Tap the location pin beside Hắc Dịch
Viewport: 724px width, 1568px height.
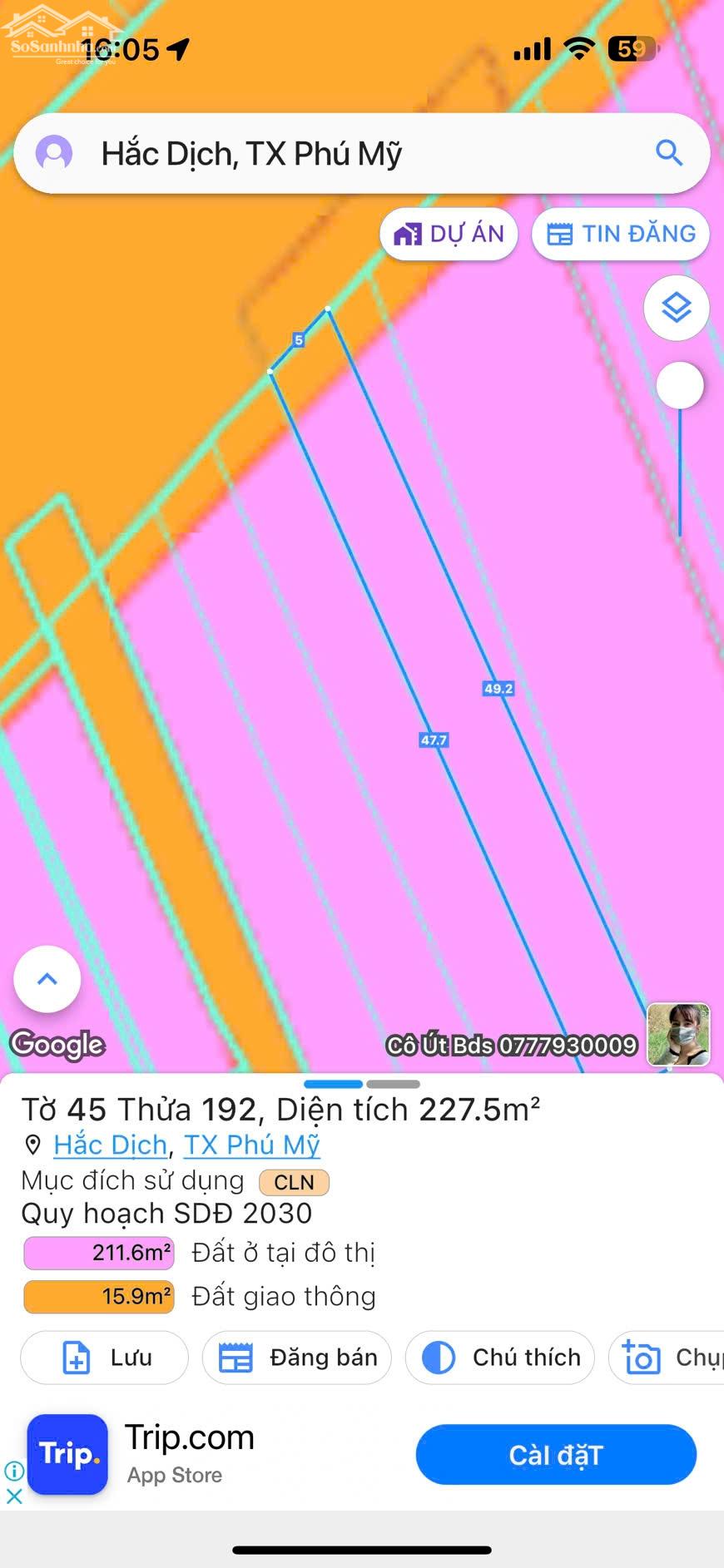32,1145
